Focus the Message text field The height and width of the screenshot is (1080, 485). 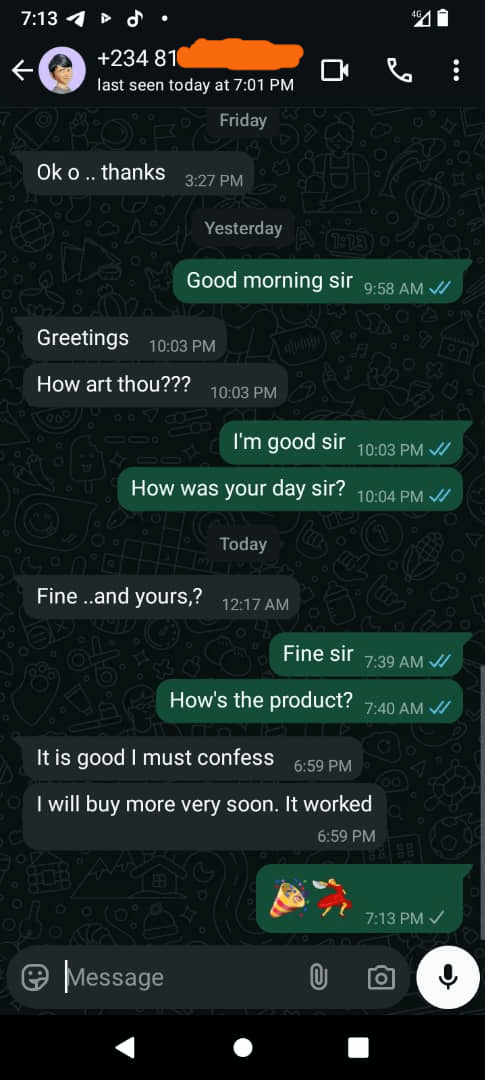click(183, 977)
